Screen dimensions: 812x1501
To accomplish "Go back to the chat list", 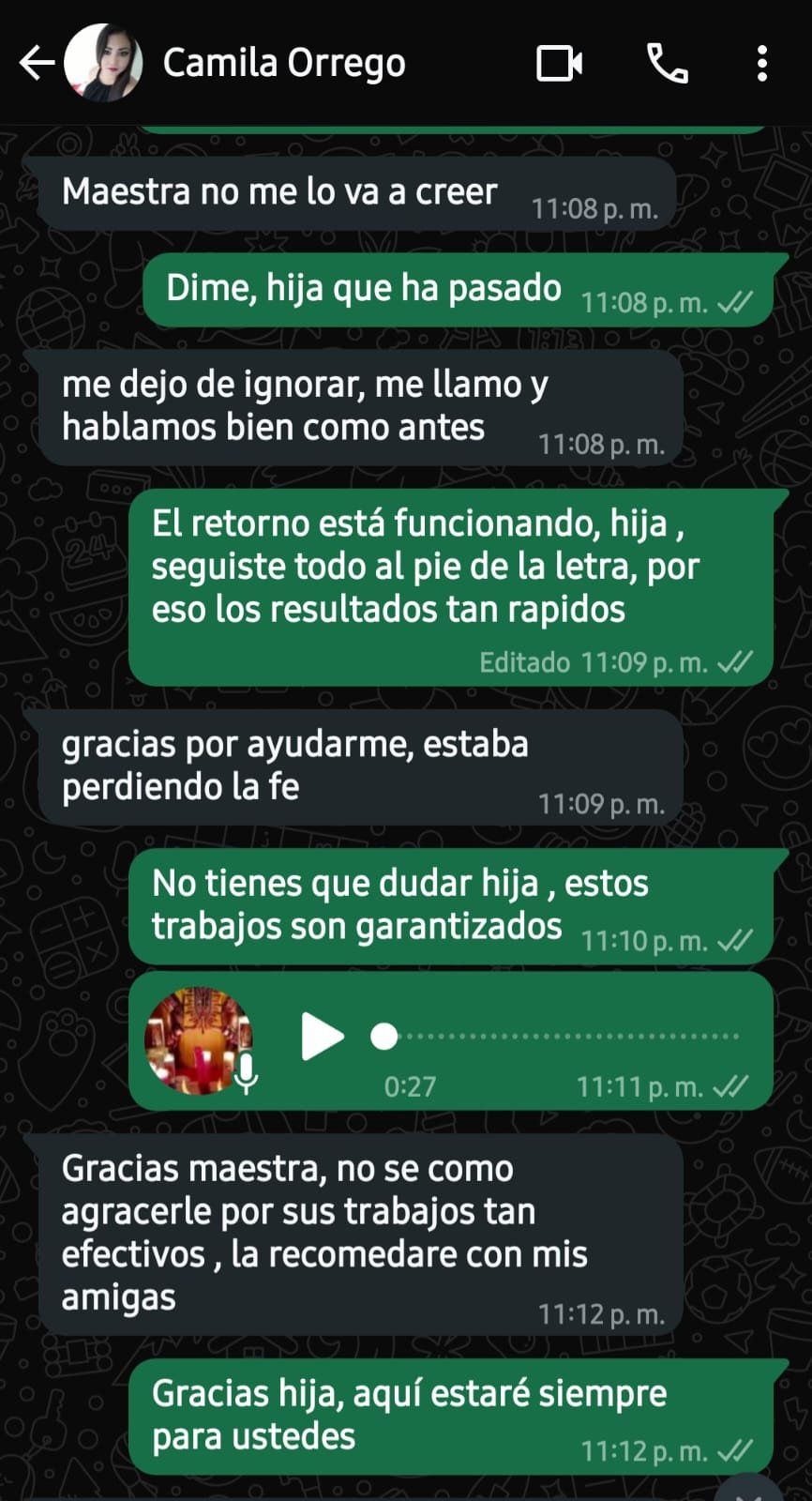I will pyautogui.click(x=36, y=64).
